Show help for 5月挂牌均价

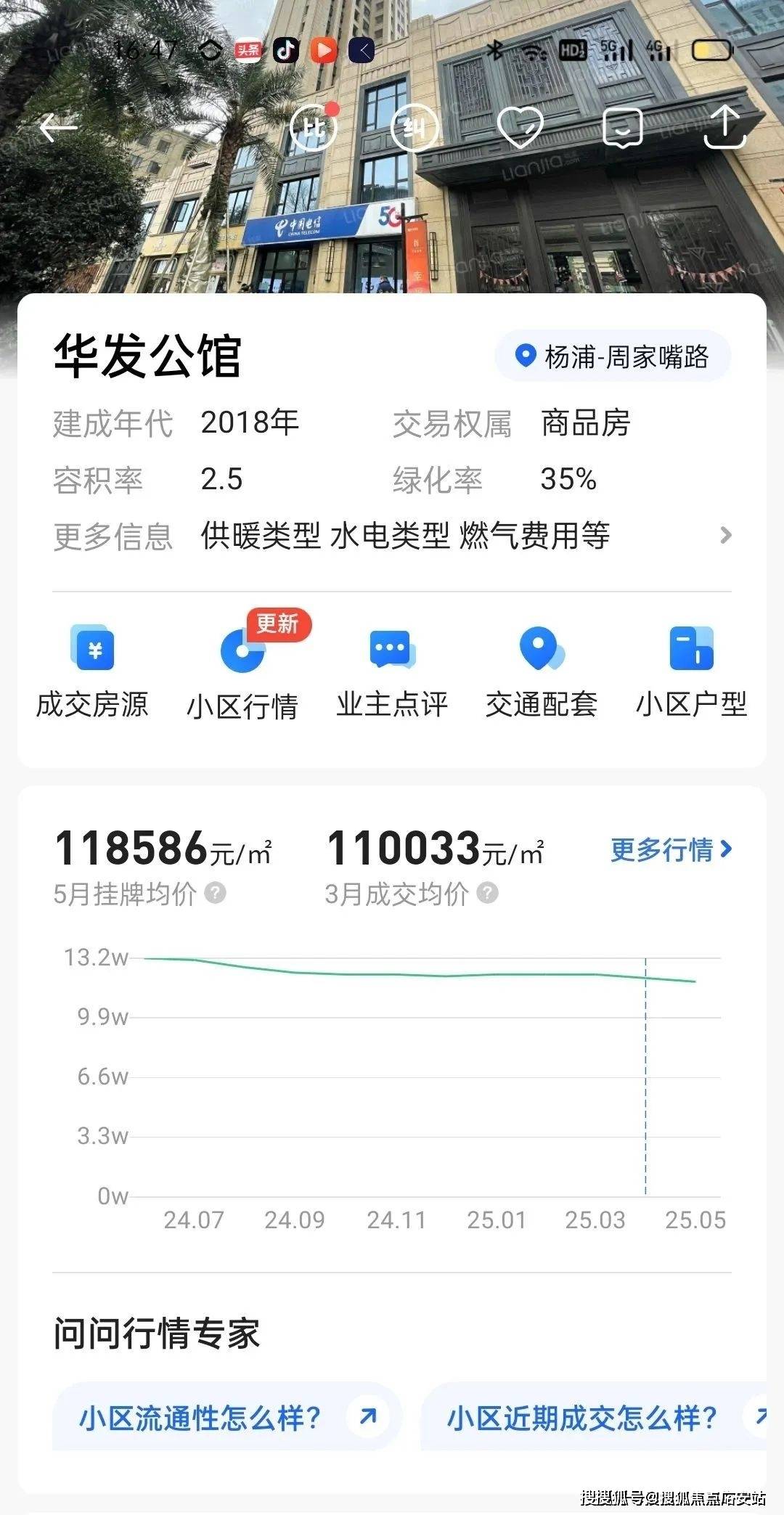point(216,893)
